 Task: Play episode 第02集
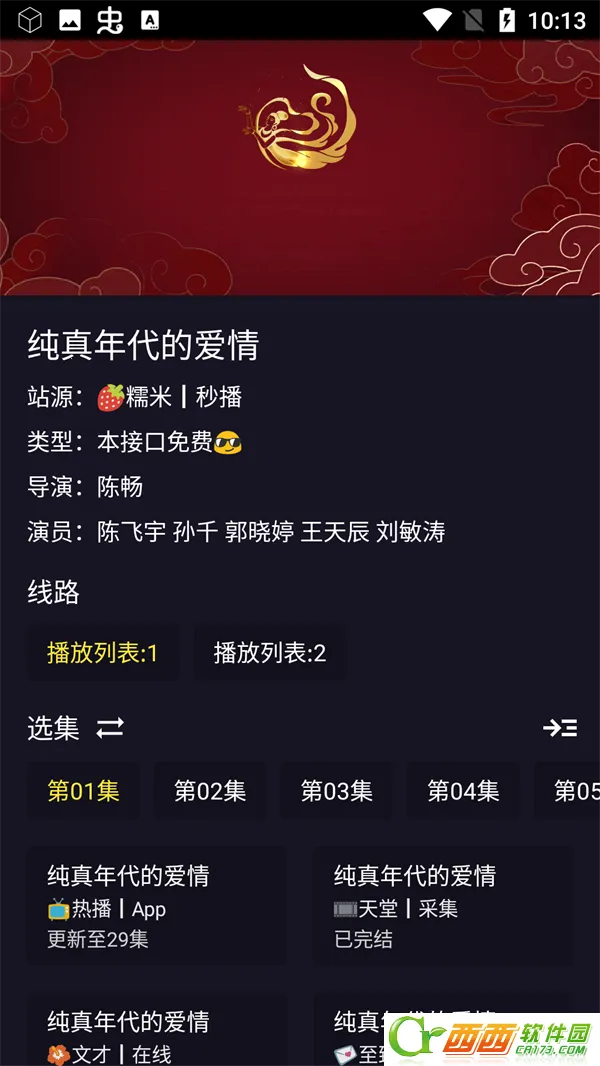[x=210, y=791]
